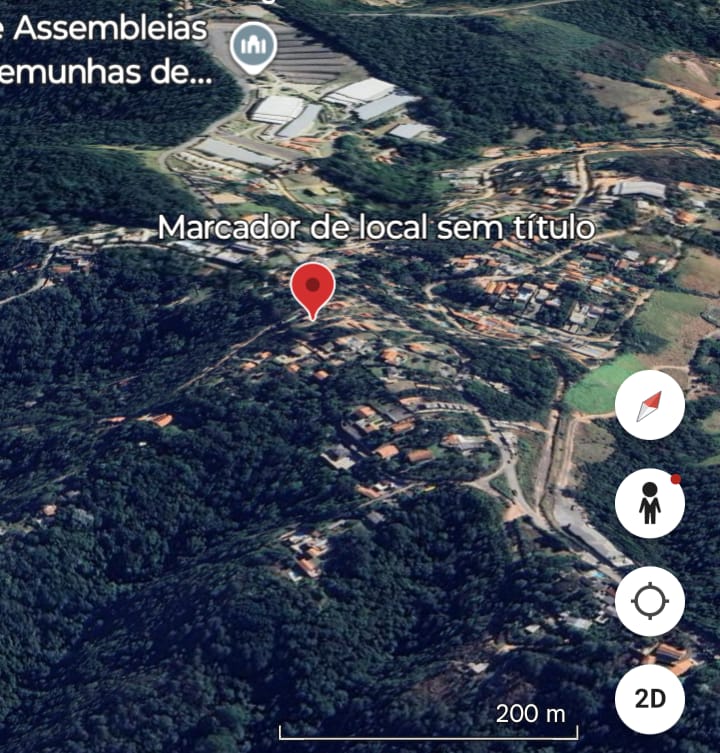This screenshot has width=720, height=753.
Task: Center map on my location
Action: pyautogui.click(x=650, y=602)
